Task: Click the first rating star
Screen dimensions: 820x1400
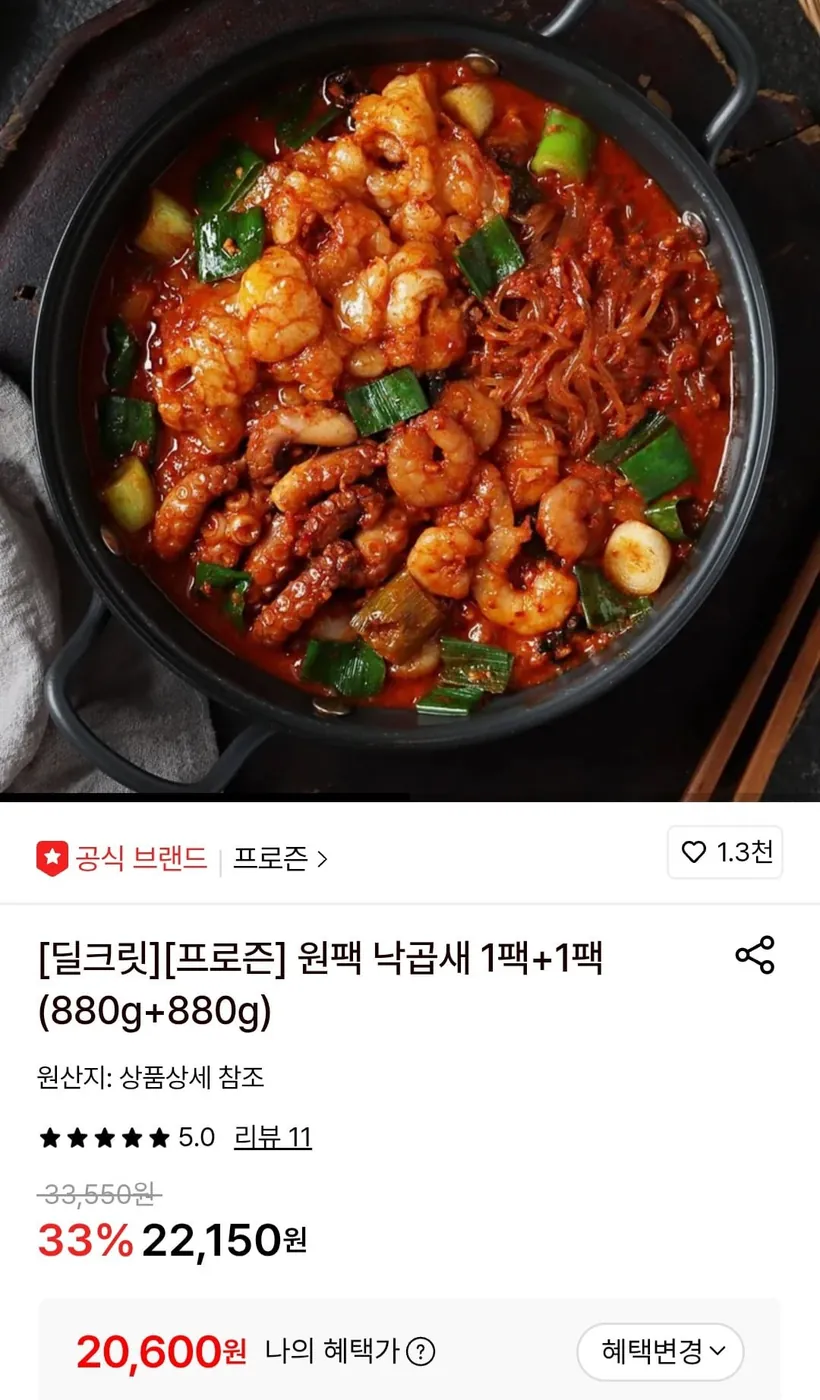Action: 48,1137
